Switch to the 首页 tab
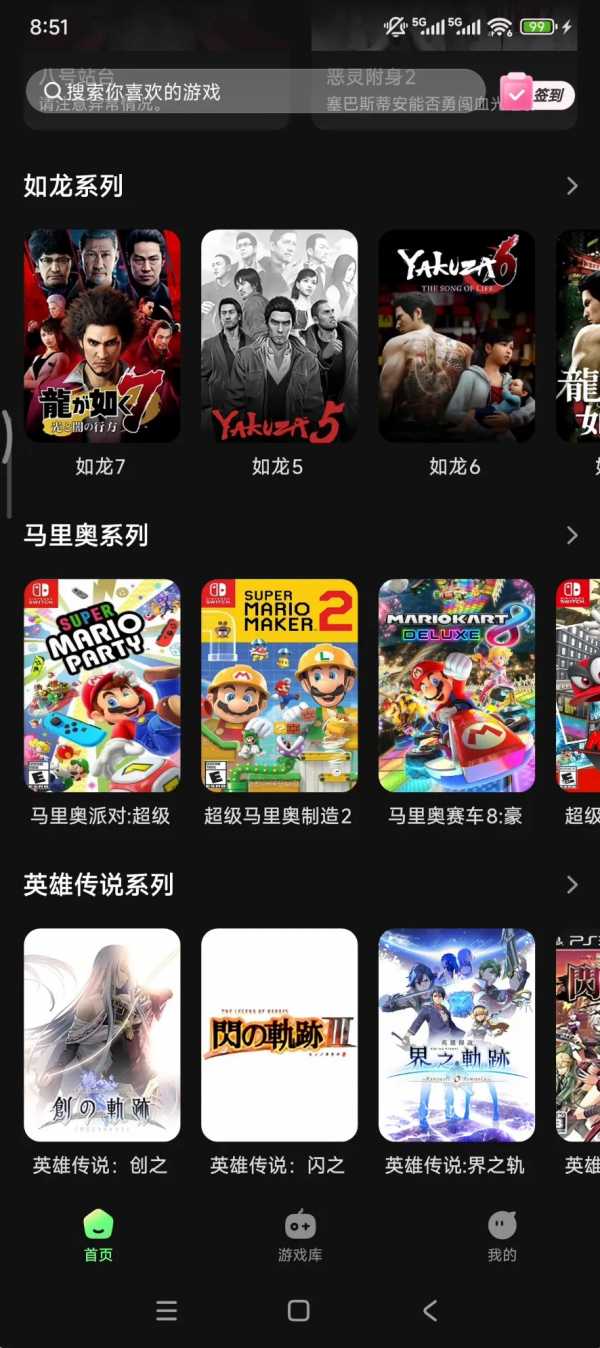Viewport: 600px width, 1348px height. pos(98,1236)
